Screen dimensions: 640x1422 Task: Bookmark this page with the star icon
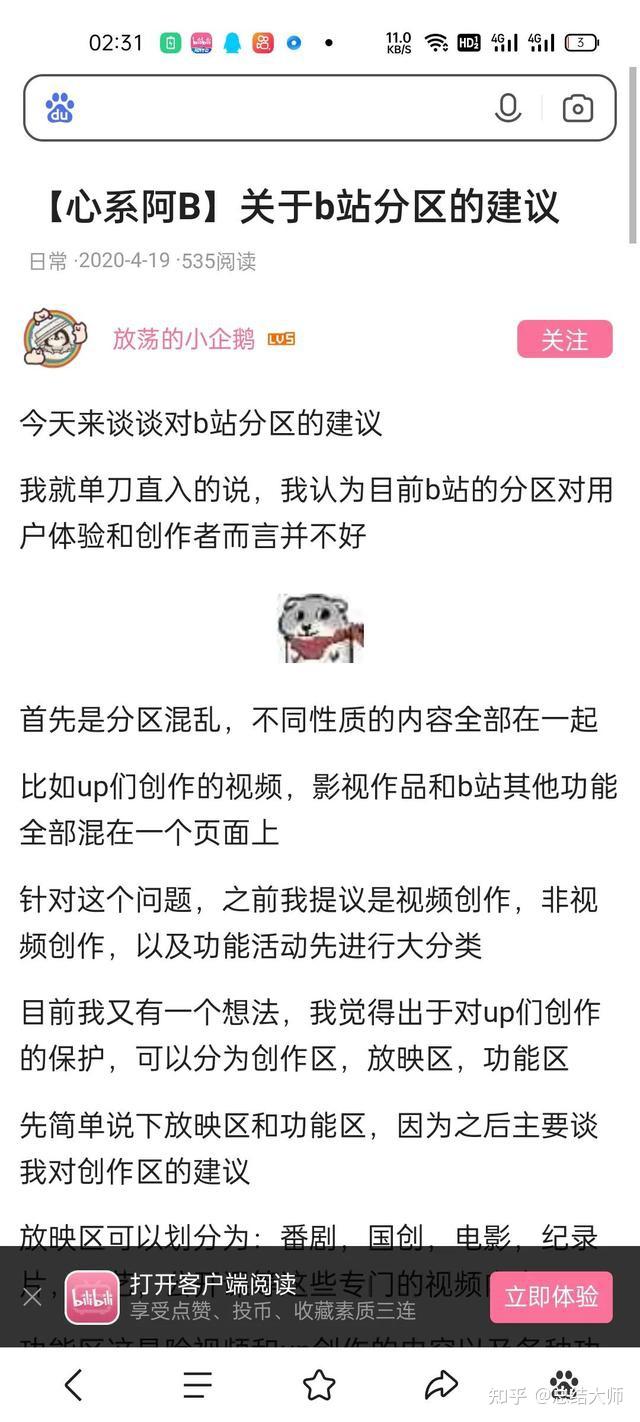[x=319, y=1384]
